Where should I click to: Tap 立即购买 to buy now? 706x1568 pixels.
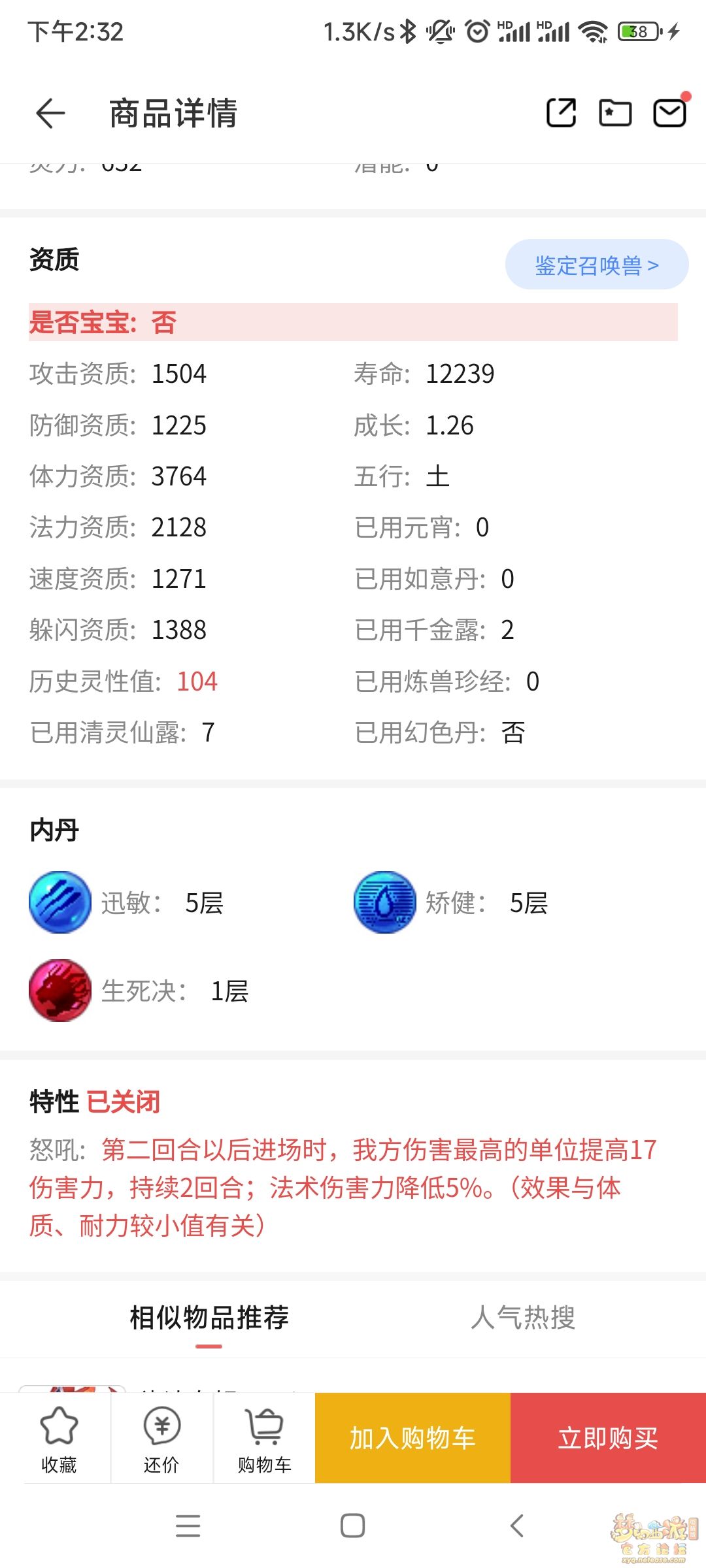(x=608, y=1438)
